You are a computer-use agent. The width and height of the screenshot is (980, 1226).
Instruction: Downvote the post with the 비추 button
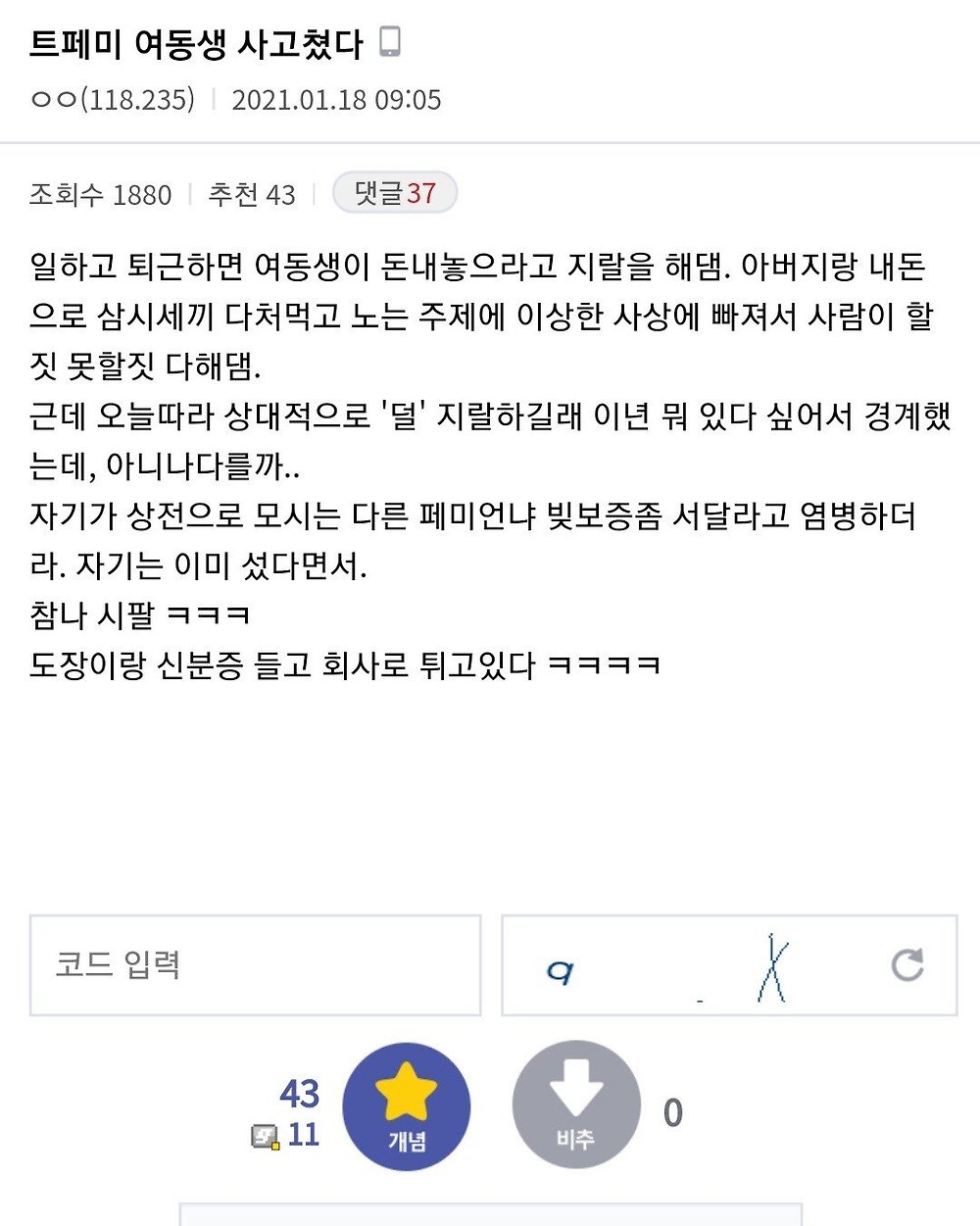coord(576,1104)
